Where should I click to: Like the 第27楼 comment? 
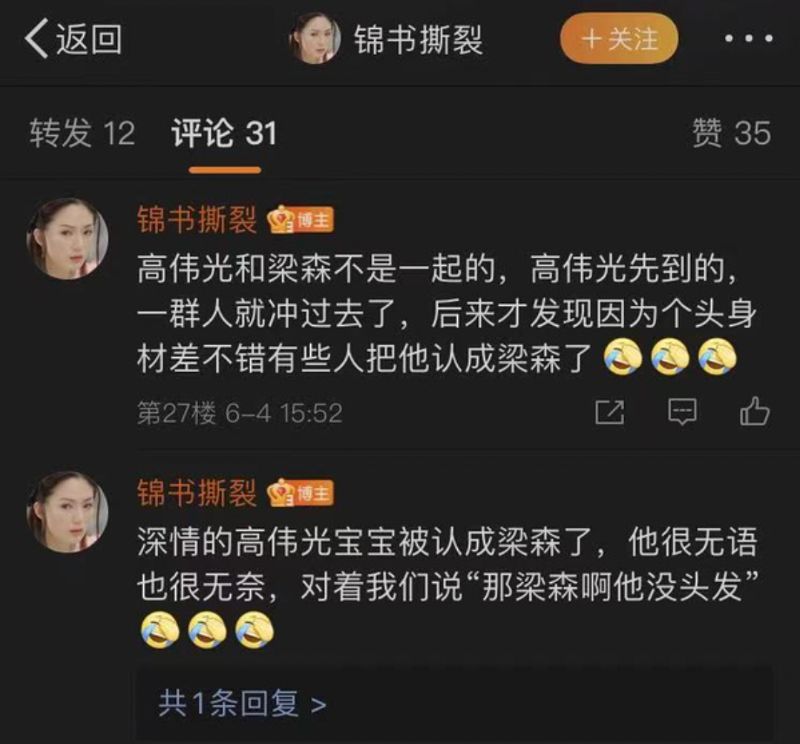pos(754,411)
